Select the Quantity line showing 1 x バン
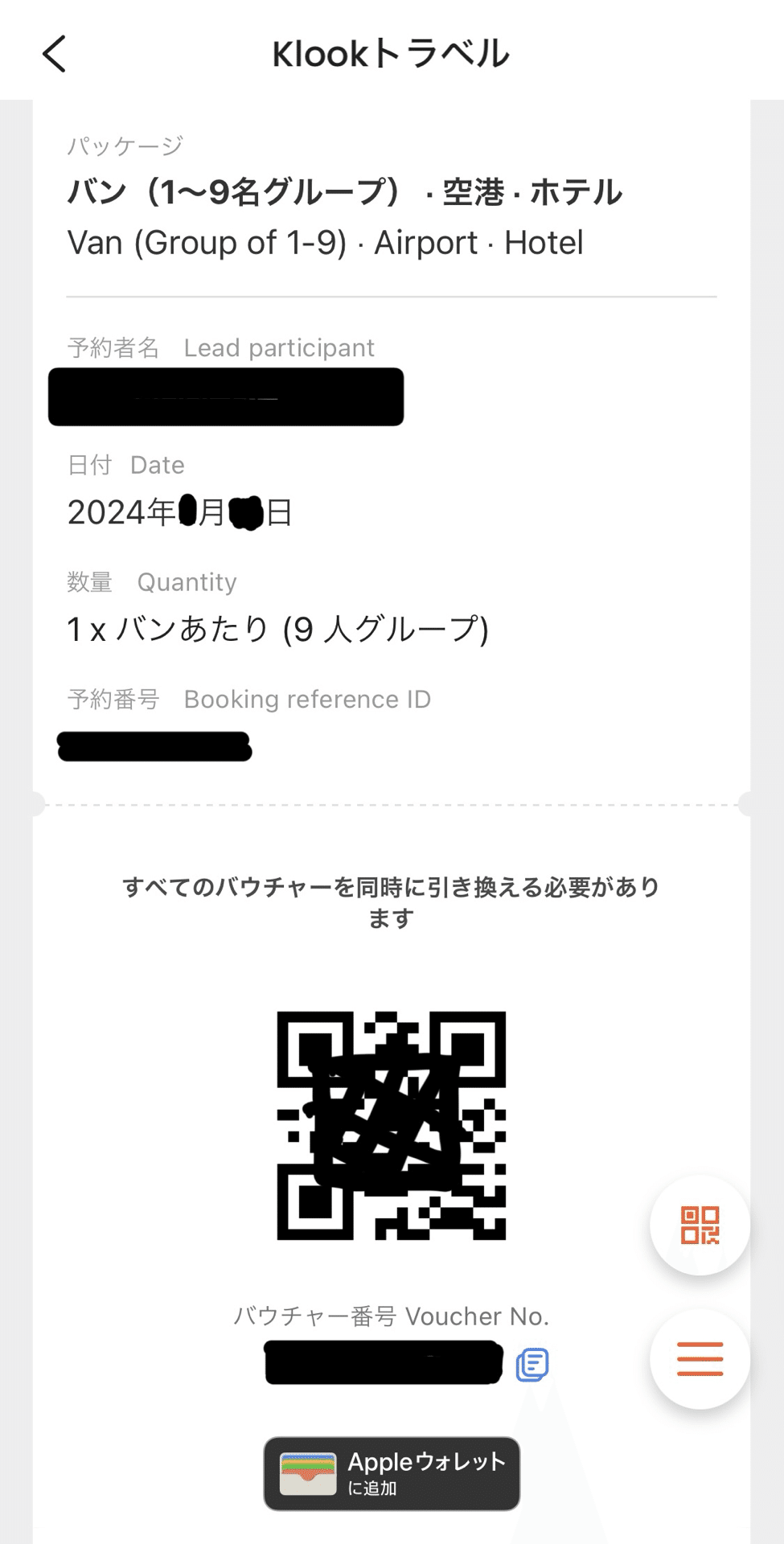 point(277,630)
